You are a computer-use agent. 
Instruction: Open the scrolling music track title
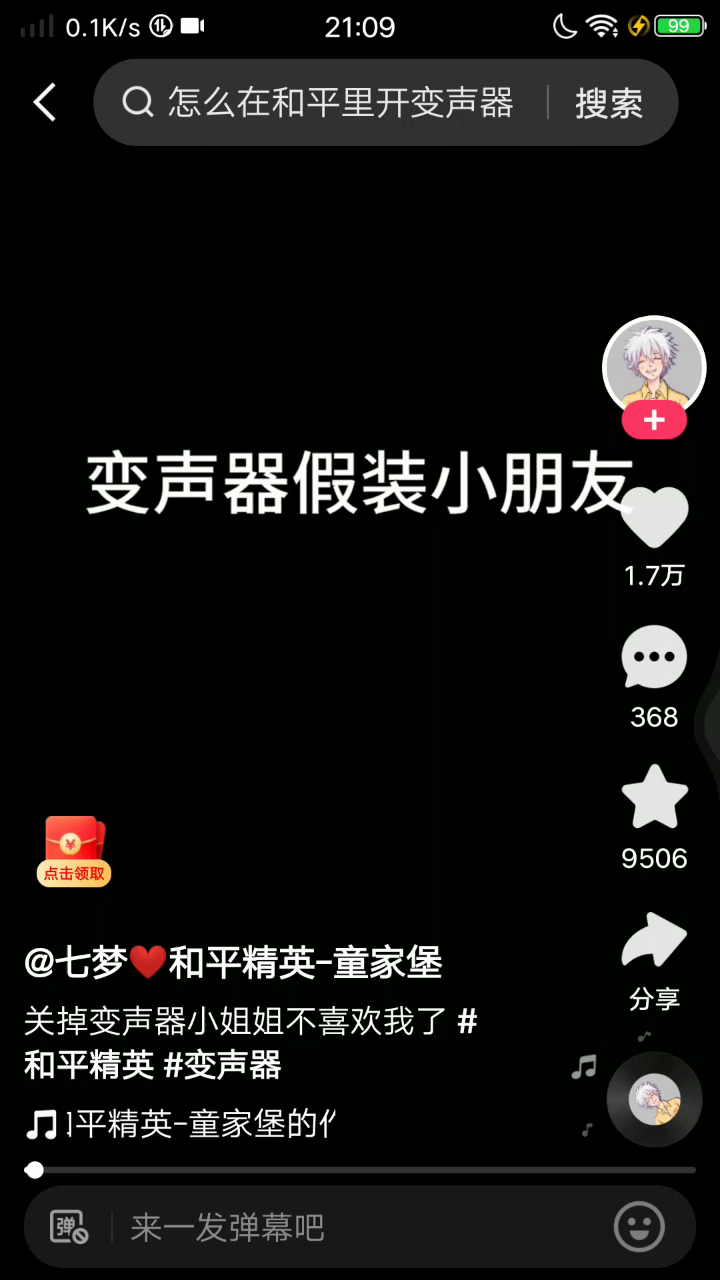(180, 1124)
